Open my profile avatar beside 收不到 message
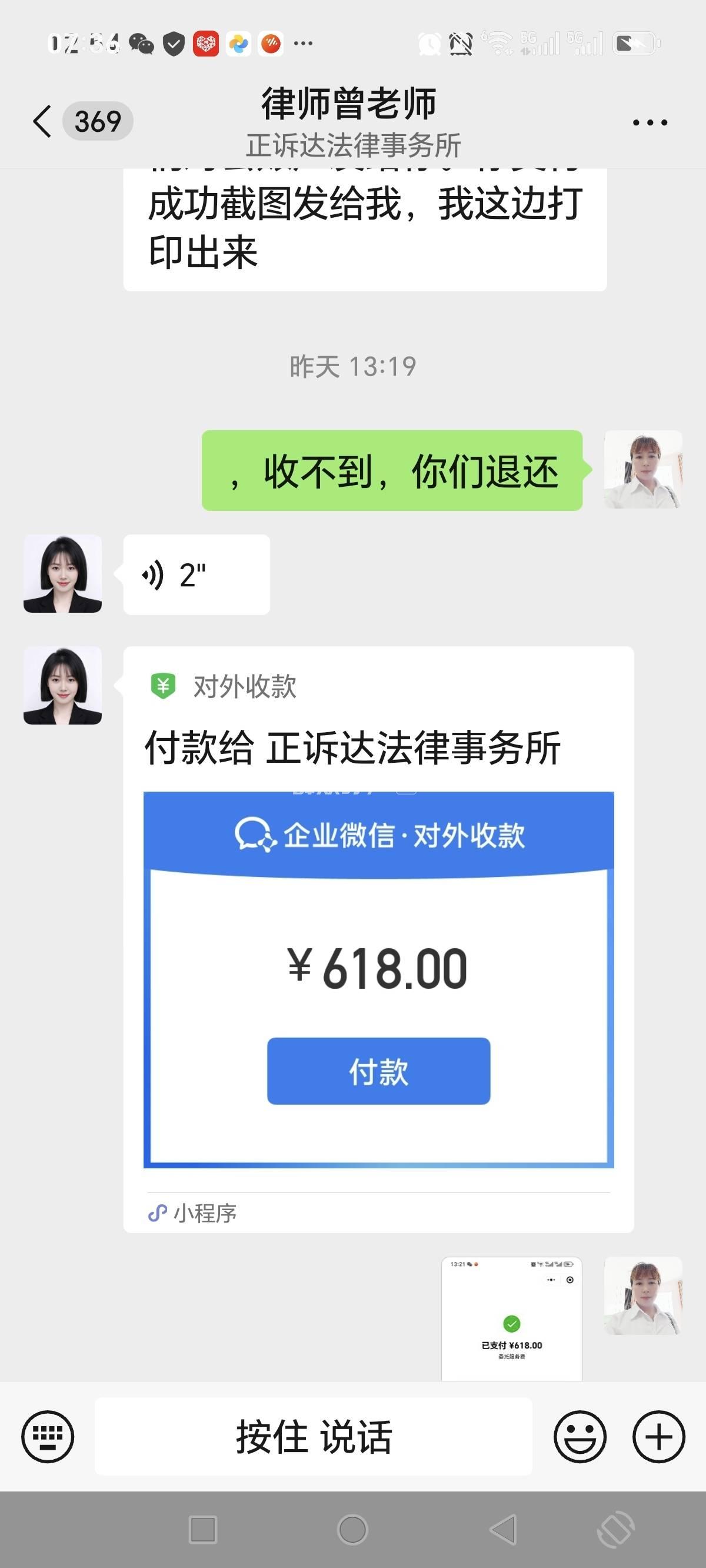Viewport: 706px width, 1568px height. tap(642, 469)
